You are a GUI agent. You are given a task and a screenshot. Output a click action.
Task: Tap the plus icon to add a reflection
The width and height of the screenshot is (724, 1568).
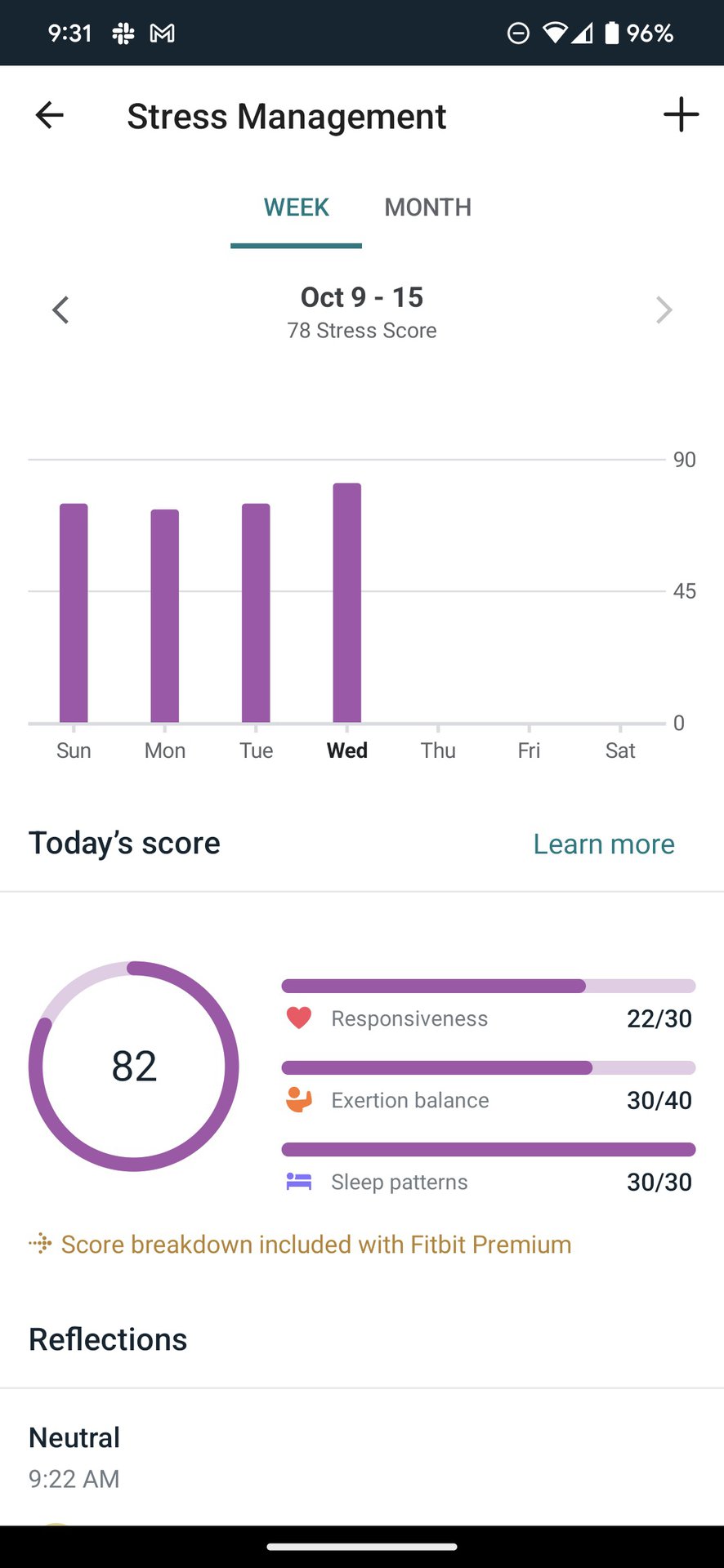tap(680, 114)
